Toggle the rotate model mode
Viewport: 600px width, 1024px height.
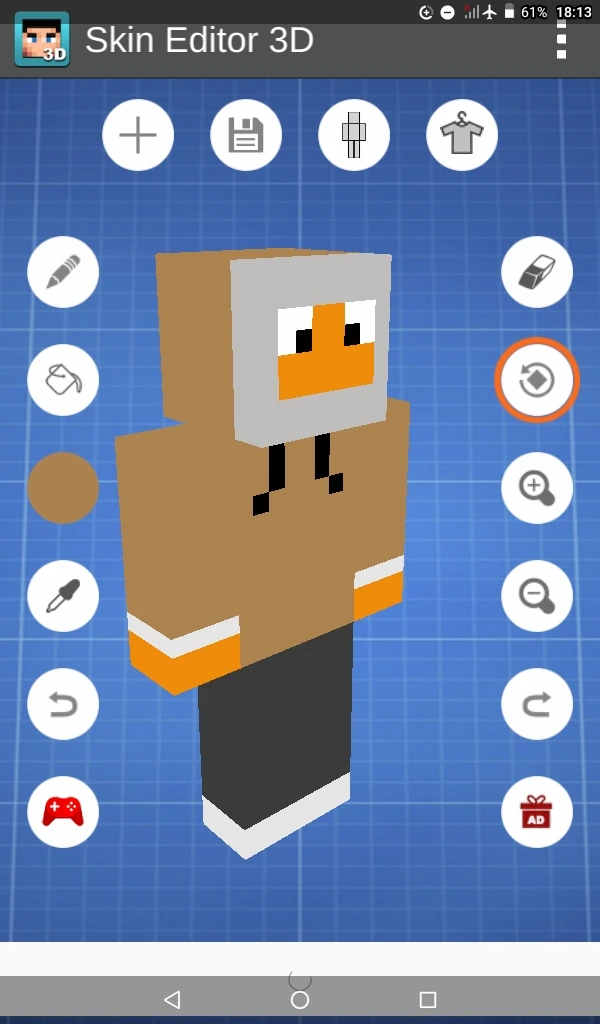(537, 380)
